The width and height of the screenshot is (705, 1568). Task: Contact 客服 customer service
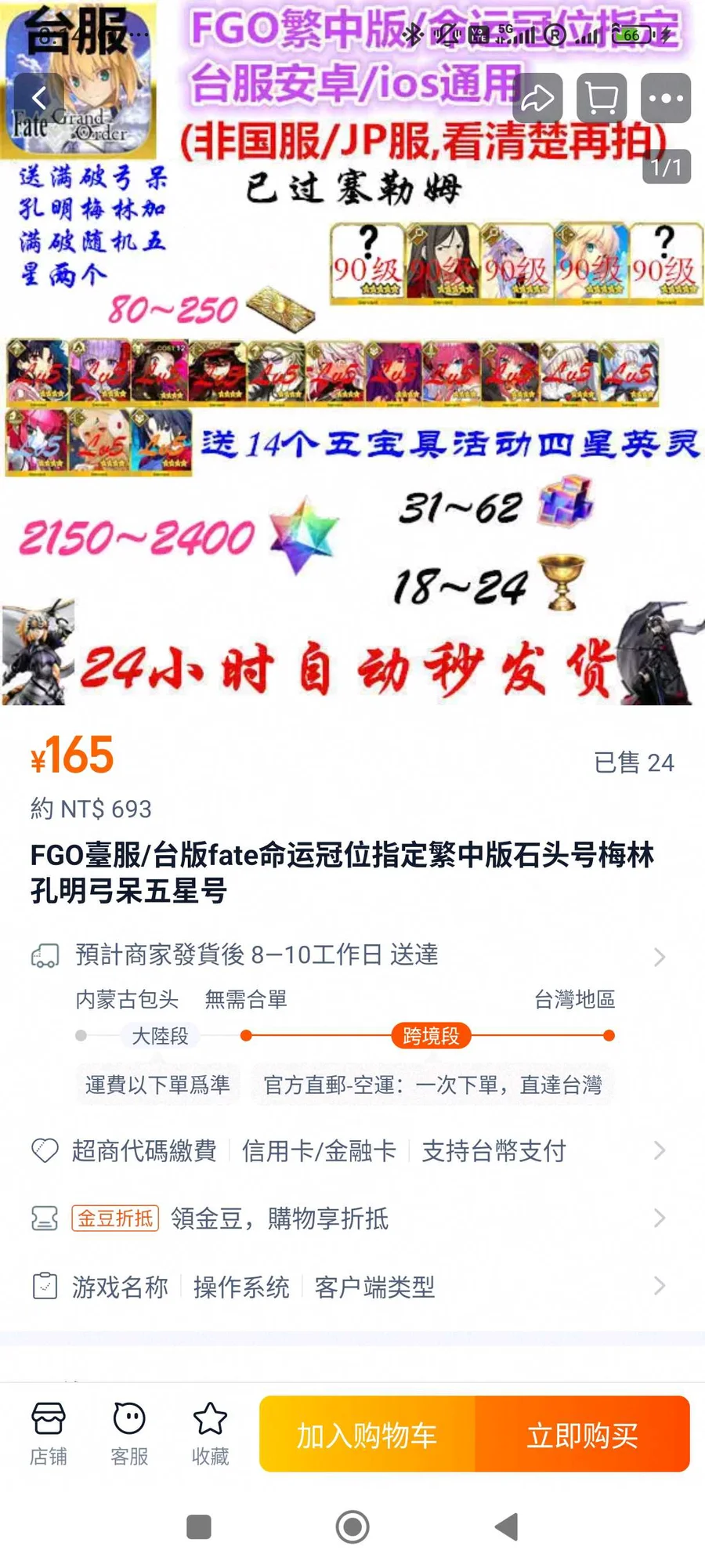(129, 1434)
